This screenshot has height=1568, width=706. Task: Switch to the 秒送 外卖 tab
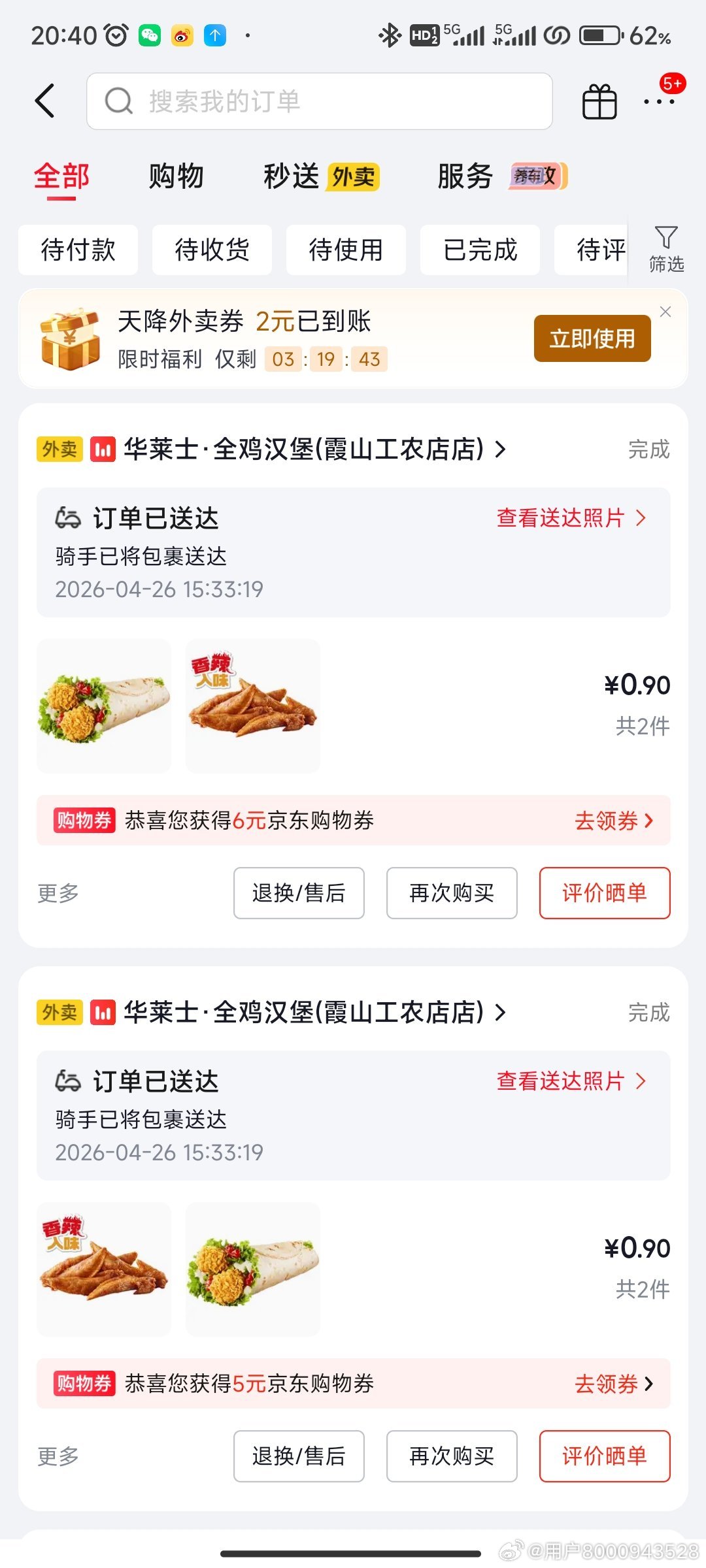click(320, 176)
